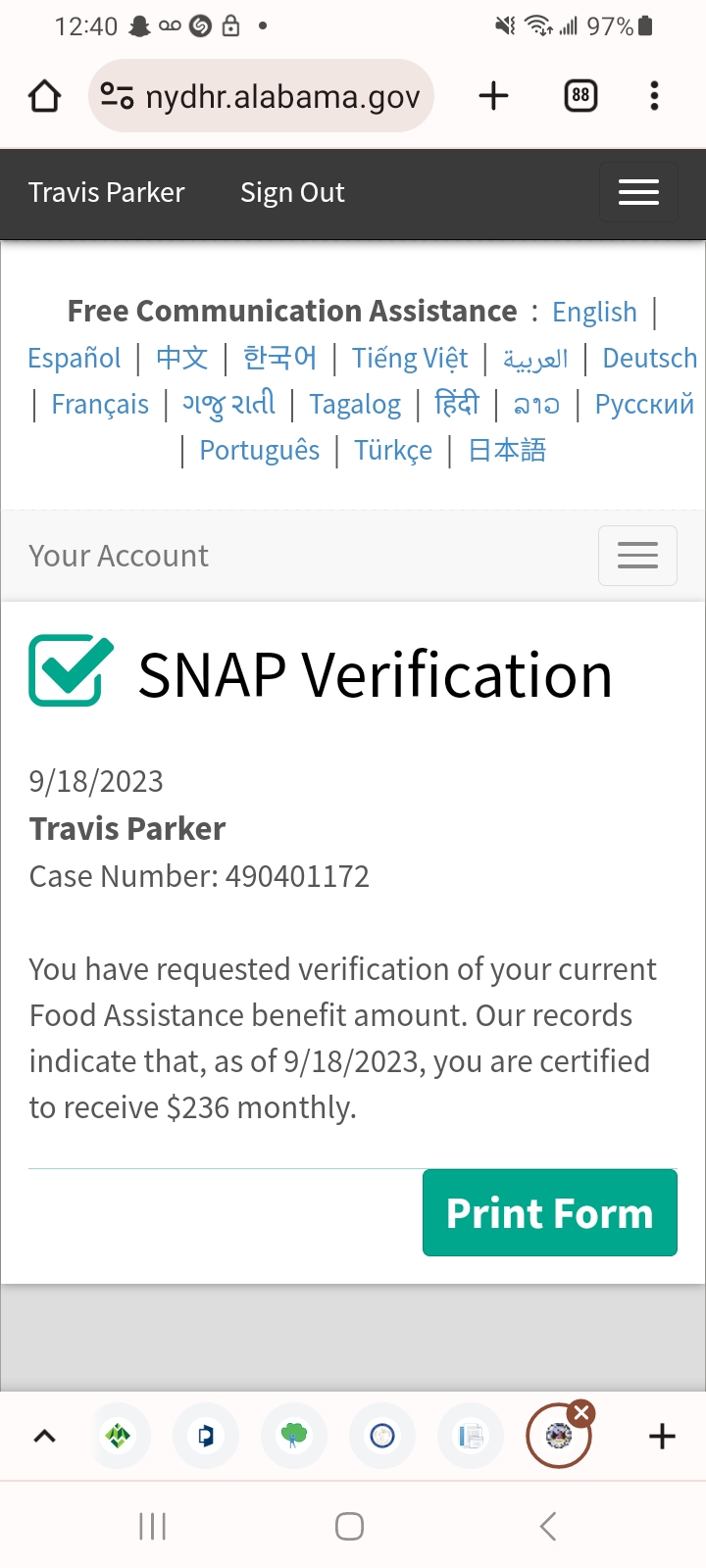Select the Русский language link

click(644, 404)
